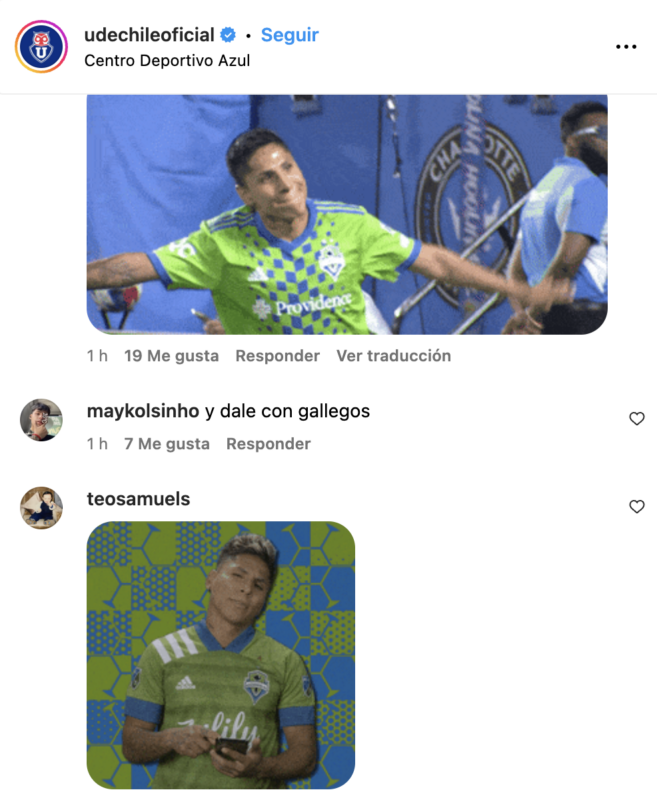Open maykolsinho's profile avatar

point(41,420)
